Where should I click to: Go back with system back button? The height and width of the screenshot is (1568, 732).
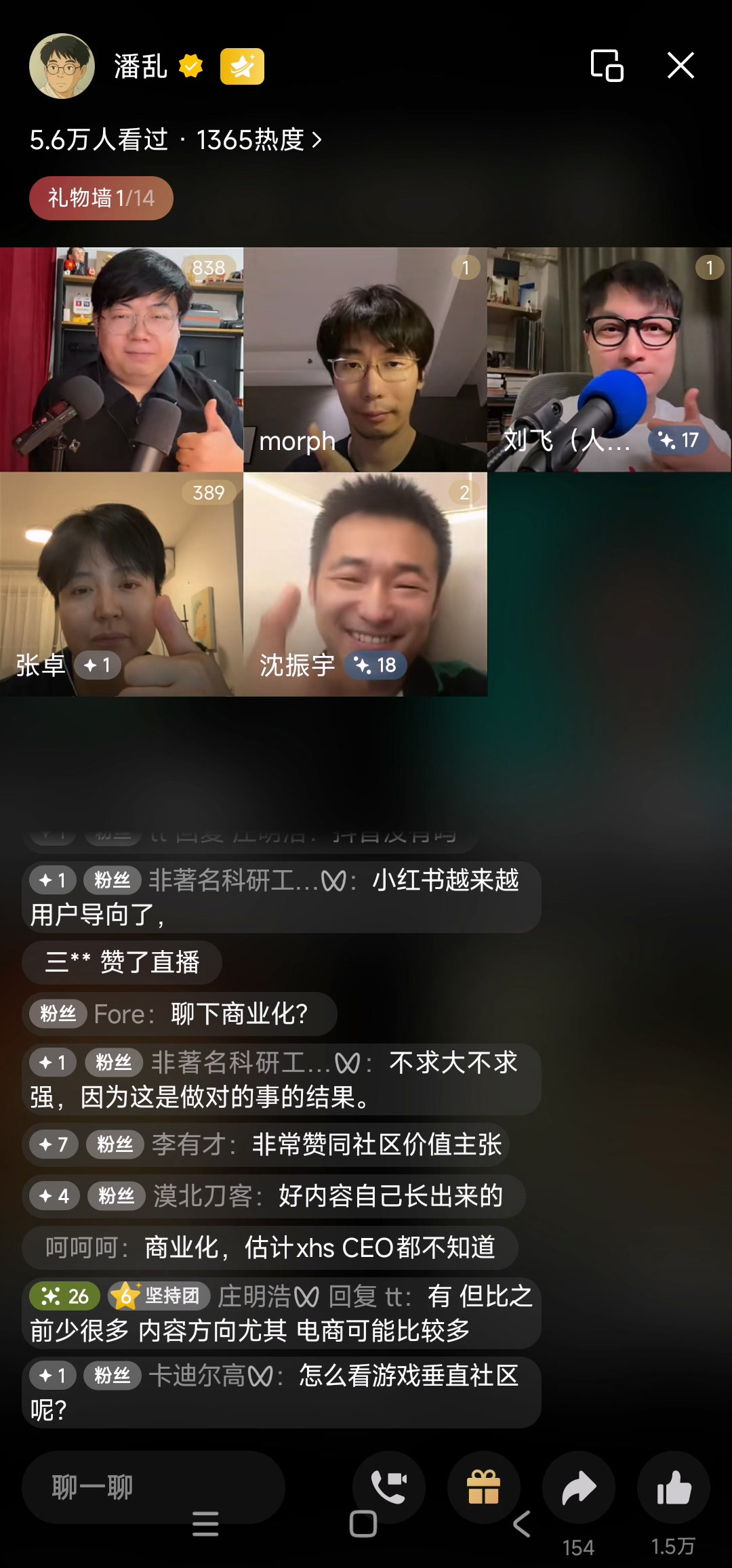(521, 1524)
